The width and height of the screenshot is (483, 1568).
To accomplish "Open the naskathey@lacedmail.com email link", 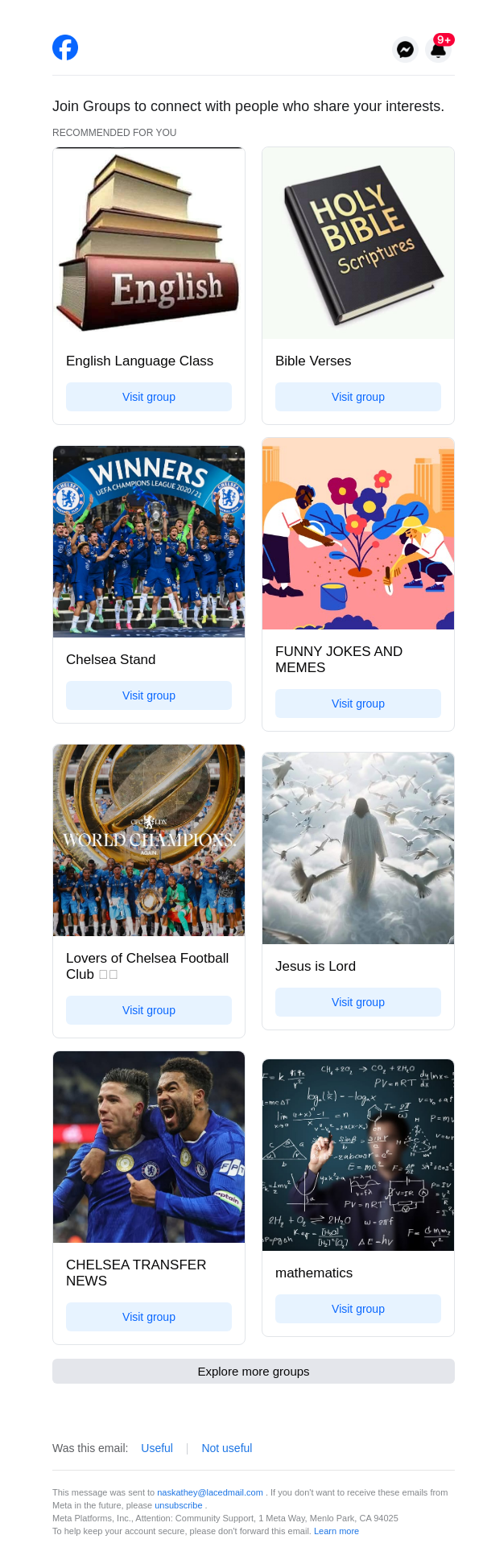I will 210,1492.
